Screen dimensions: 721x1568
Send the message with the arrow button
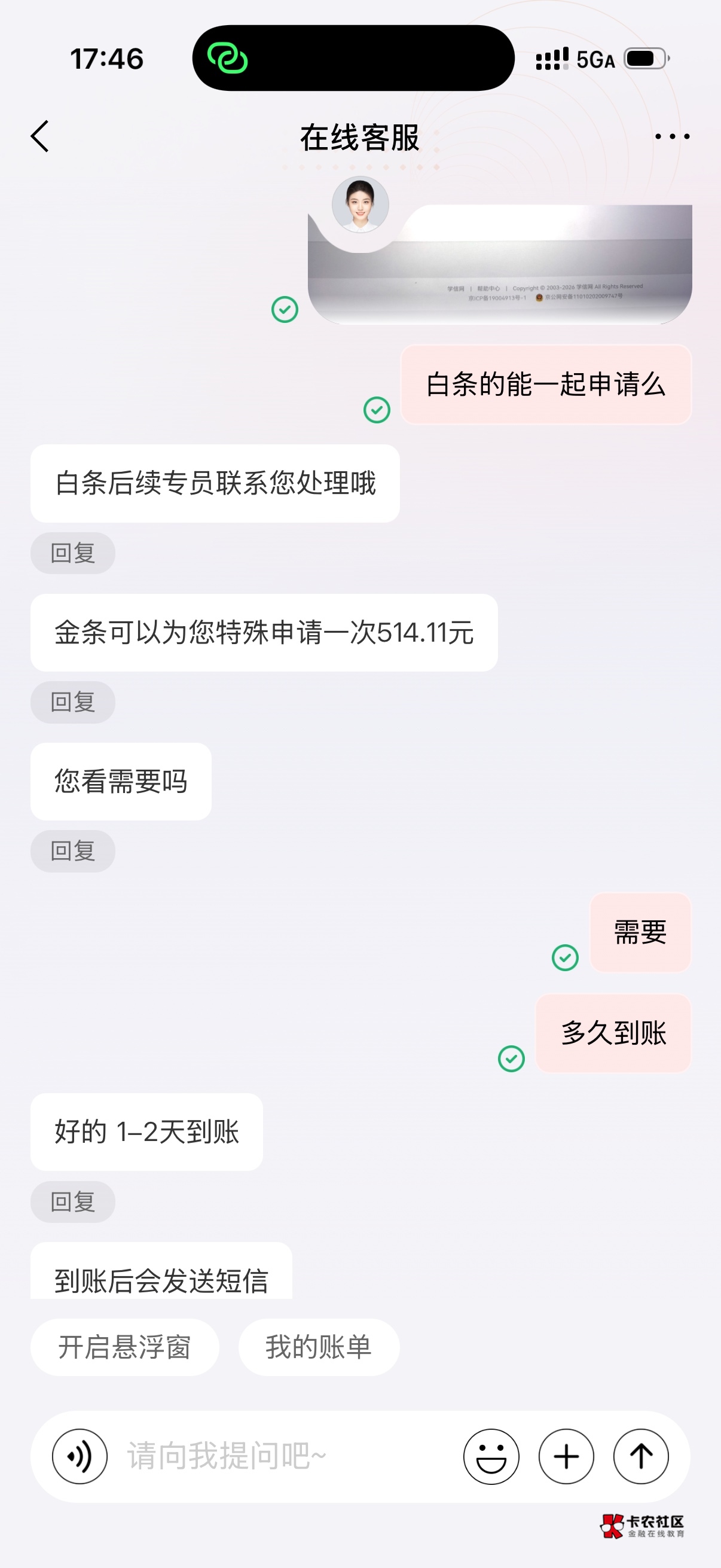[x=641, y=1457]
